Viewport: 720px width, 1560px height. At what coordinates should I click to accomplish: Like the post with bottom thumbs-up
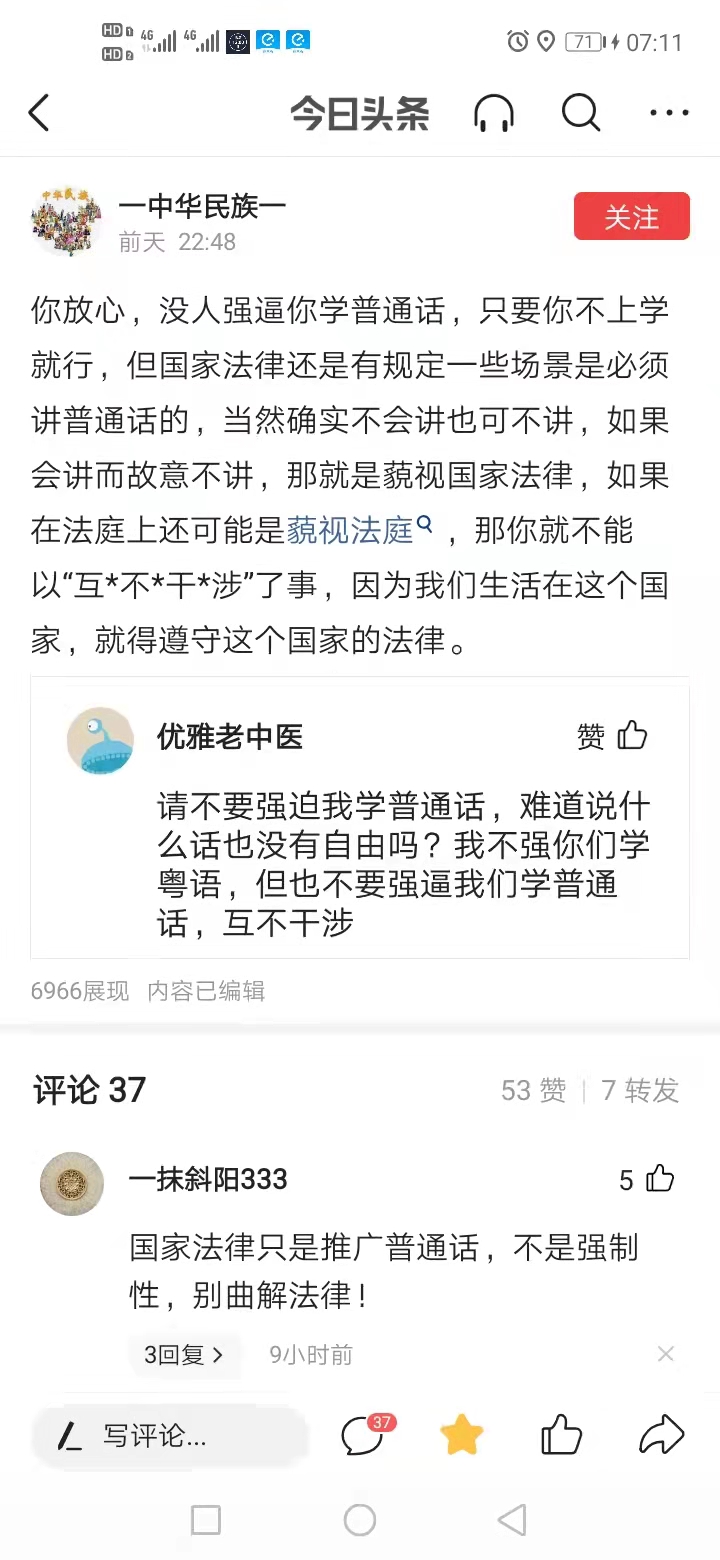point(561,1436)
